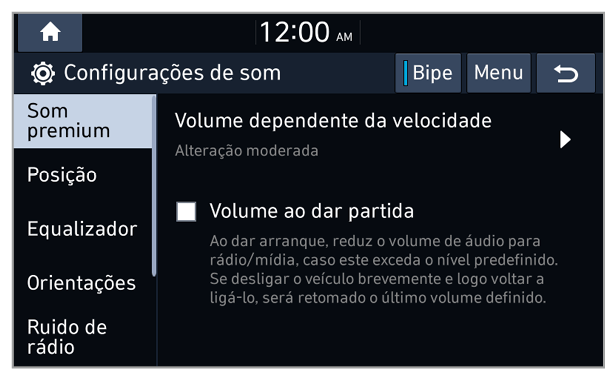Open the Menu button
Screen dimensions: 615x378
pyautogui.click(x=499, y=73)
